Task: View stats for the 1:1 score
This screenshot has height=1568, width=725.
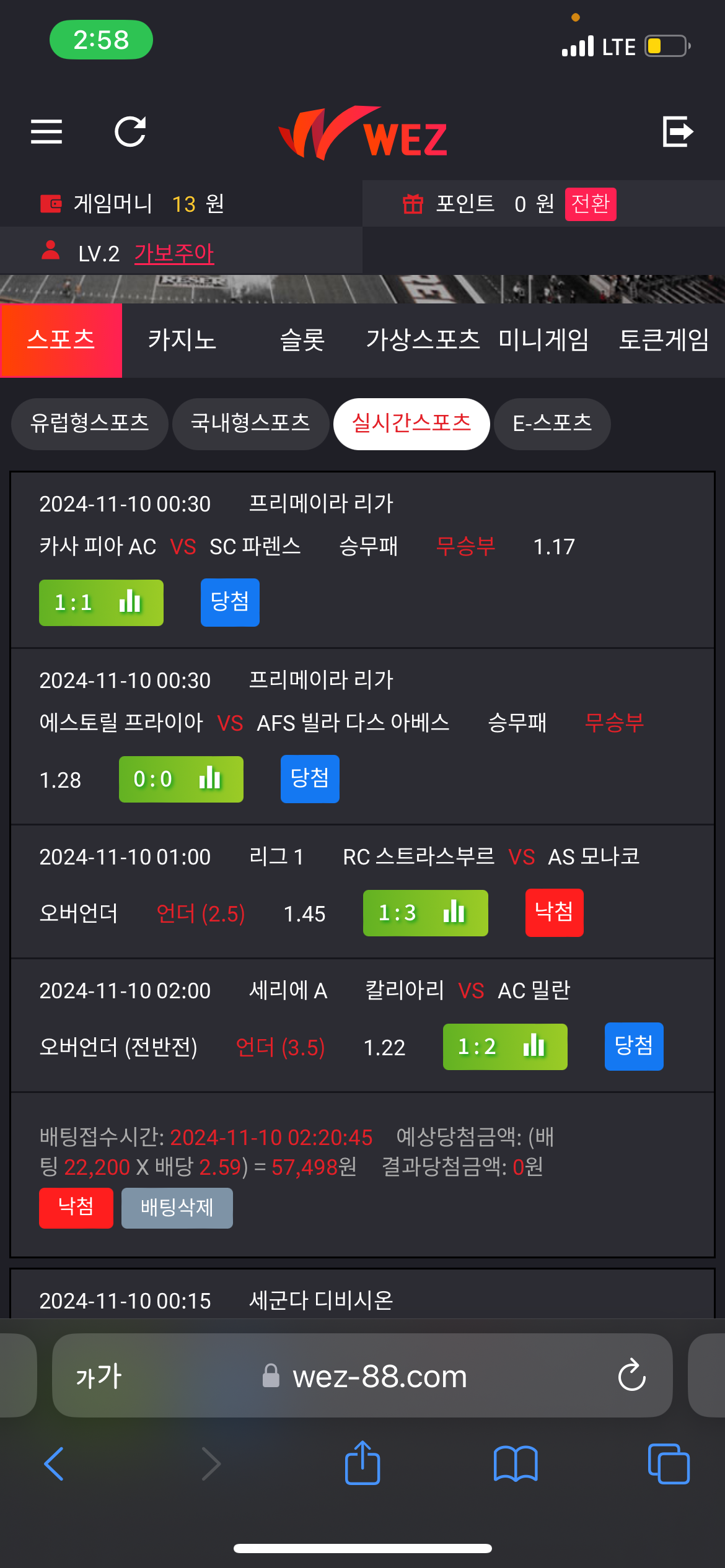Action: [x=101, y=603]
